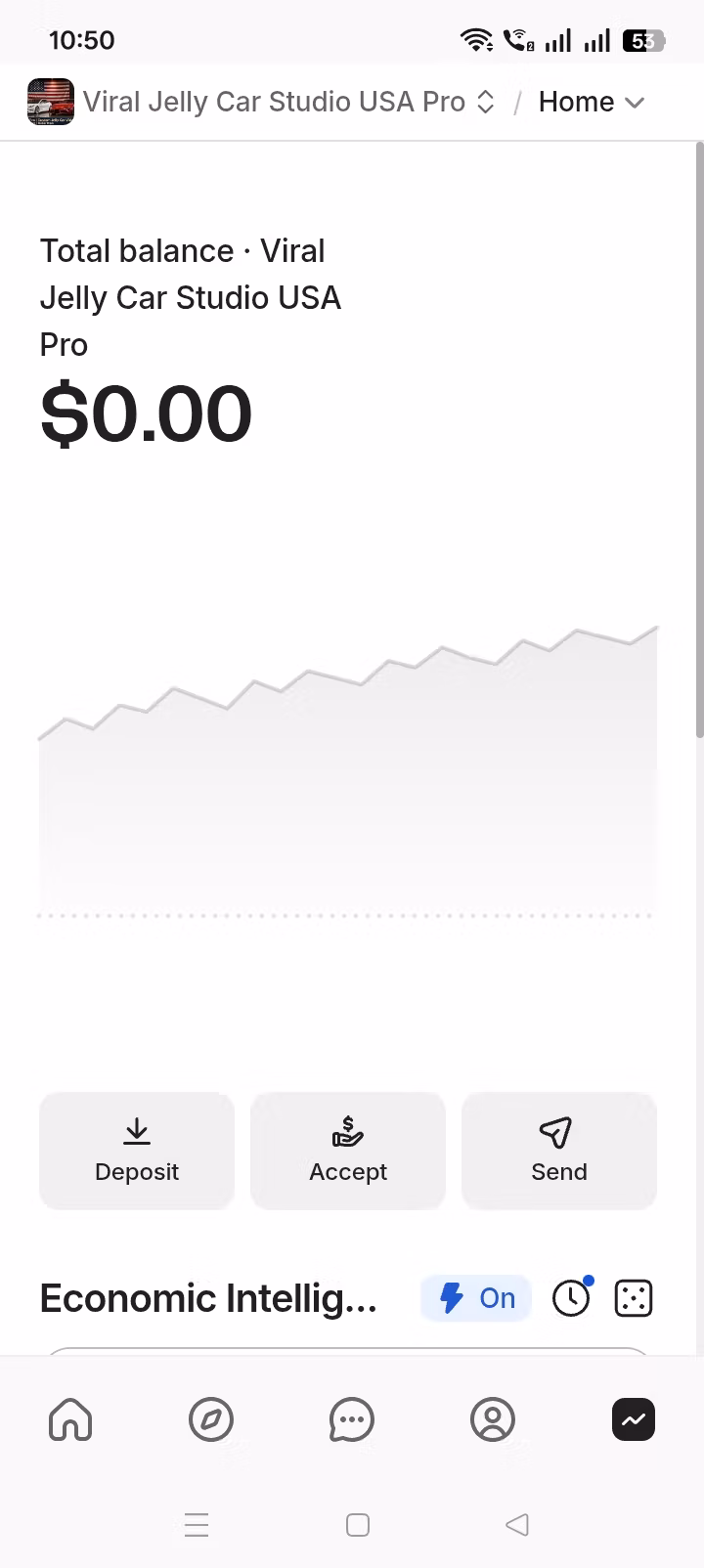
Task: Tap the Accept button
Action: click(348, 1151)
